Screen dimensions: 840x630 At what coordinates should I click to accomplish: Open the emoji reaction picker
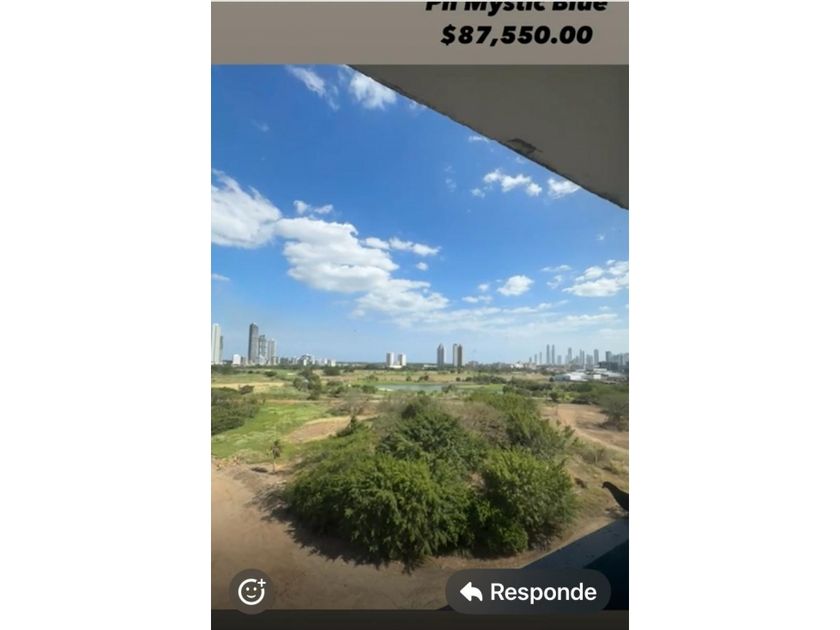251,592
